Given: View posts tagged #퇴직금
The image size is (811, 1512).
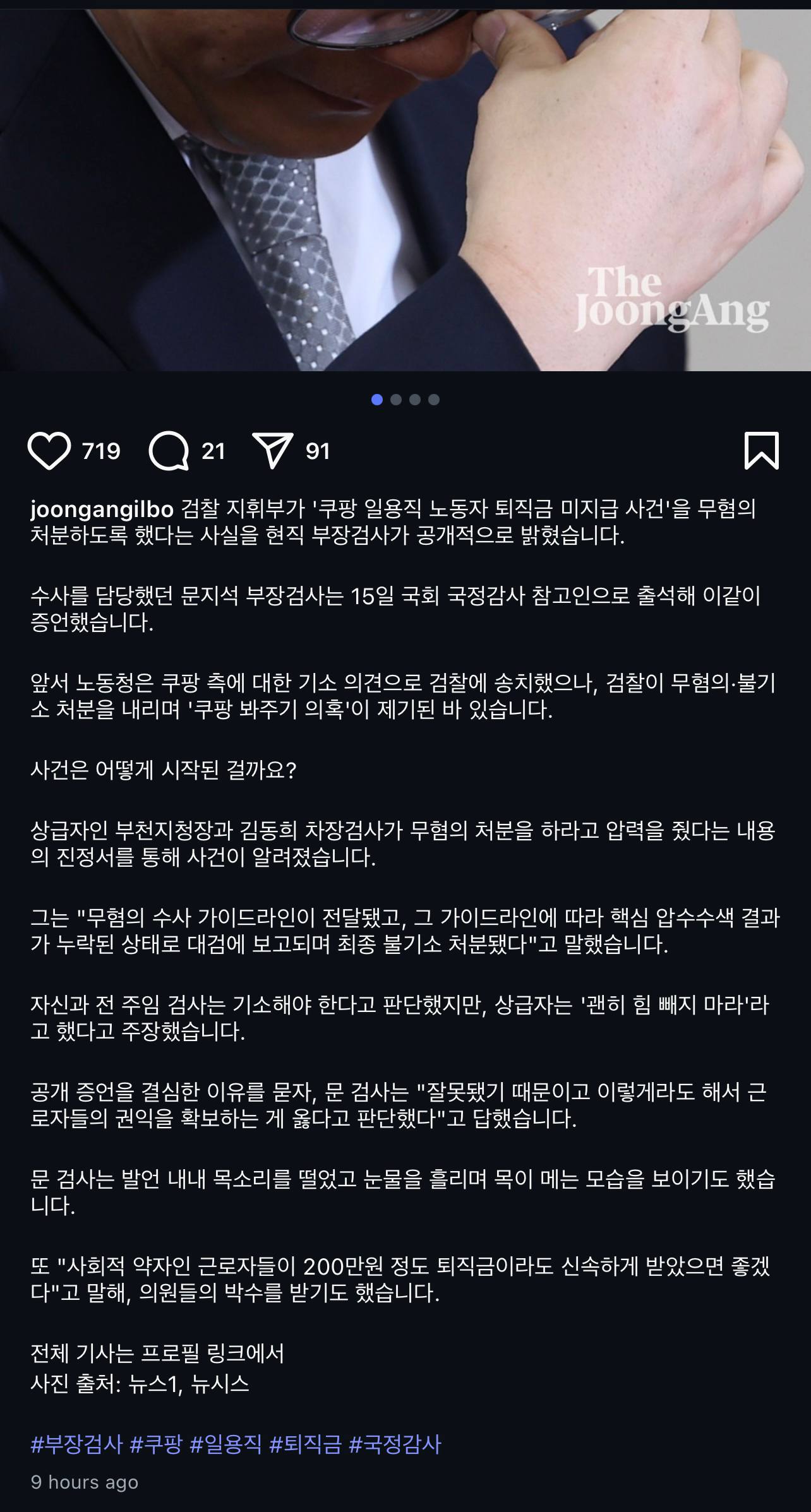Looking at the screenshot, I should [306, 1444].
